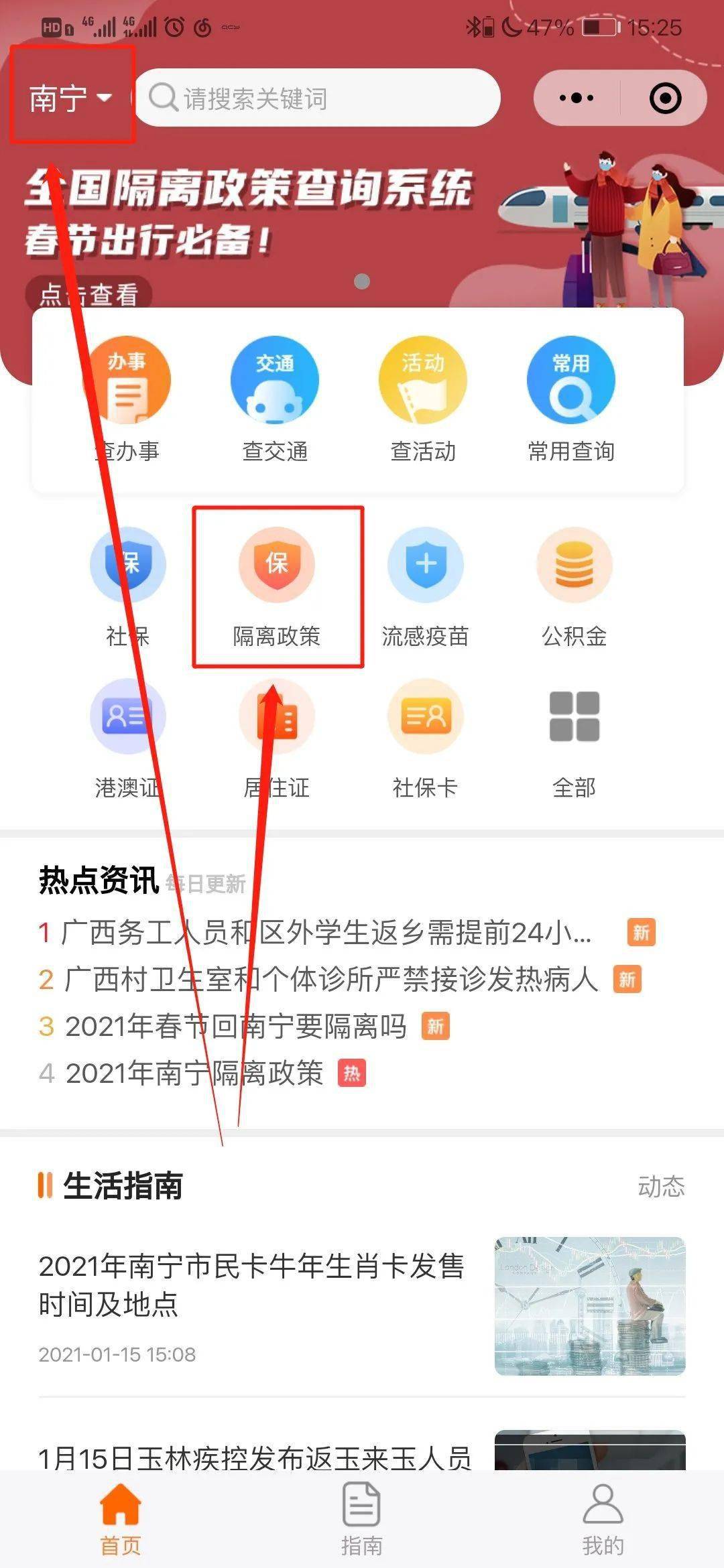
Task: Open the 2021年南宁市民卡牛年生肖卡 guide article
Action: [x=251, y=1285]
